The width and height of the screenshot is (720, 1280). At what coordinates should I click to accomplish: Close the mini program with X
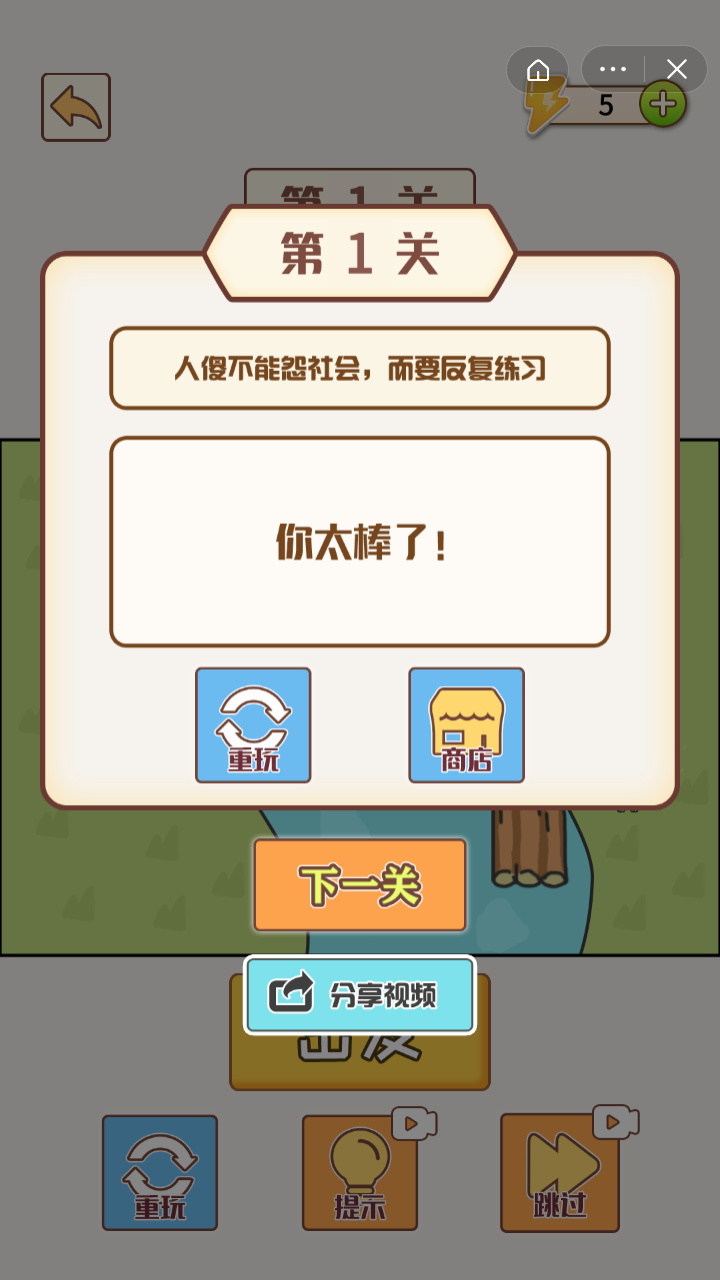click(677, 69)
